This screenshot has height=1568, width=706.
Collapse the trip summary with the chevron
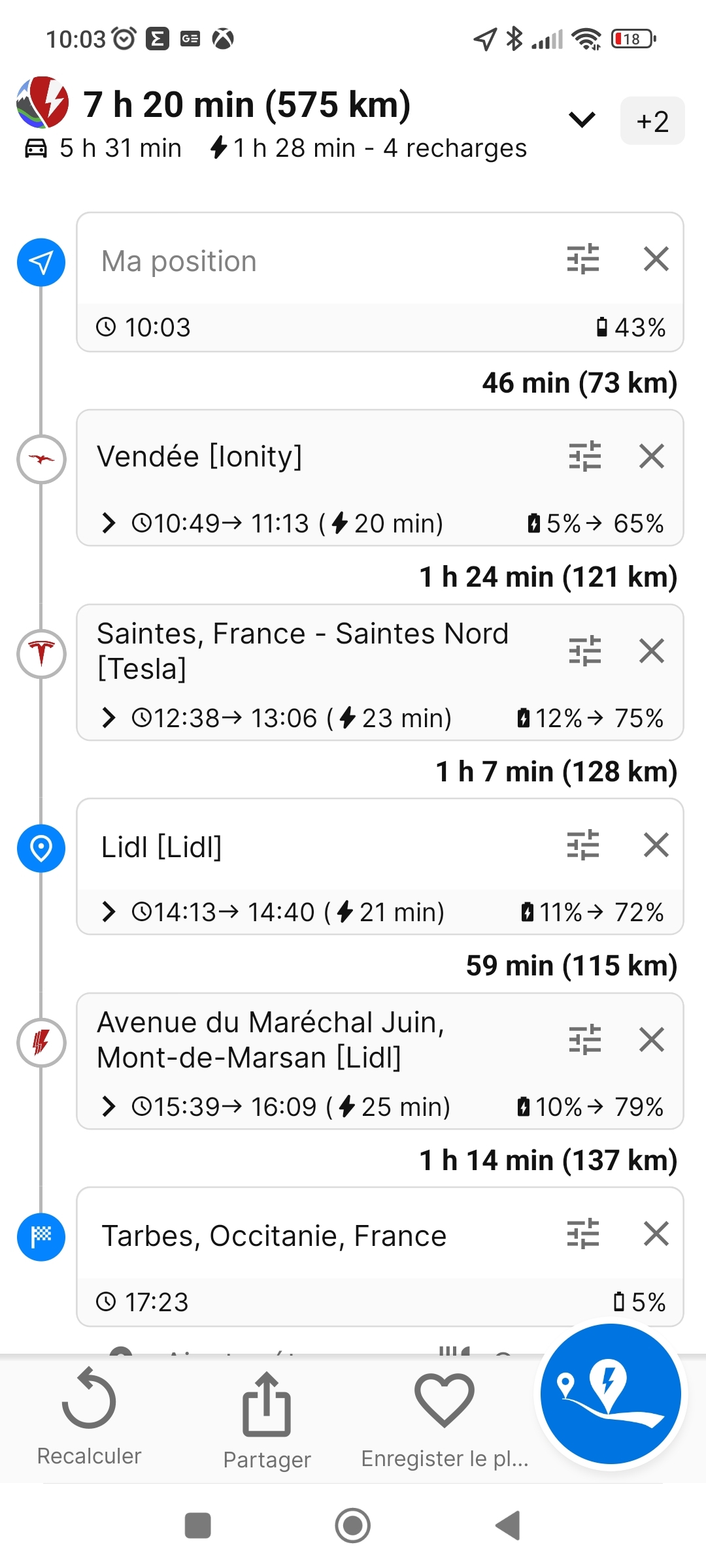pos(581,120)
